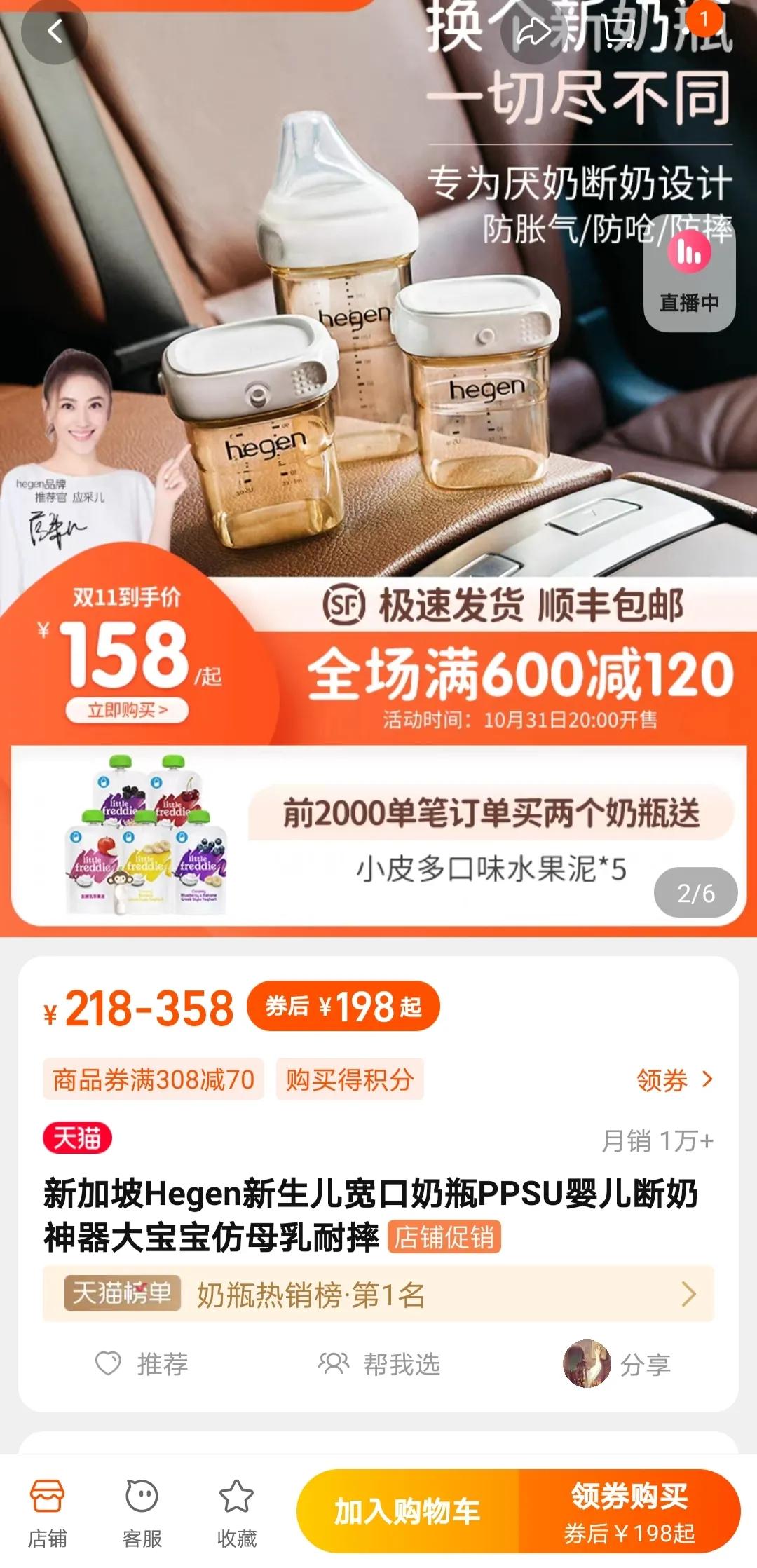757x1568 pixels.
Task: Tap the back arrow at top left
Action: click(x=54, y=32)
